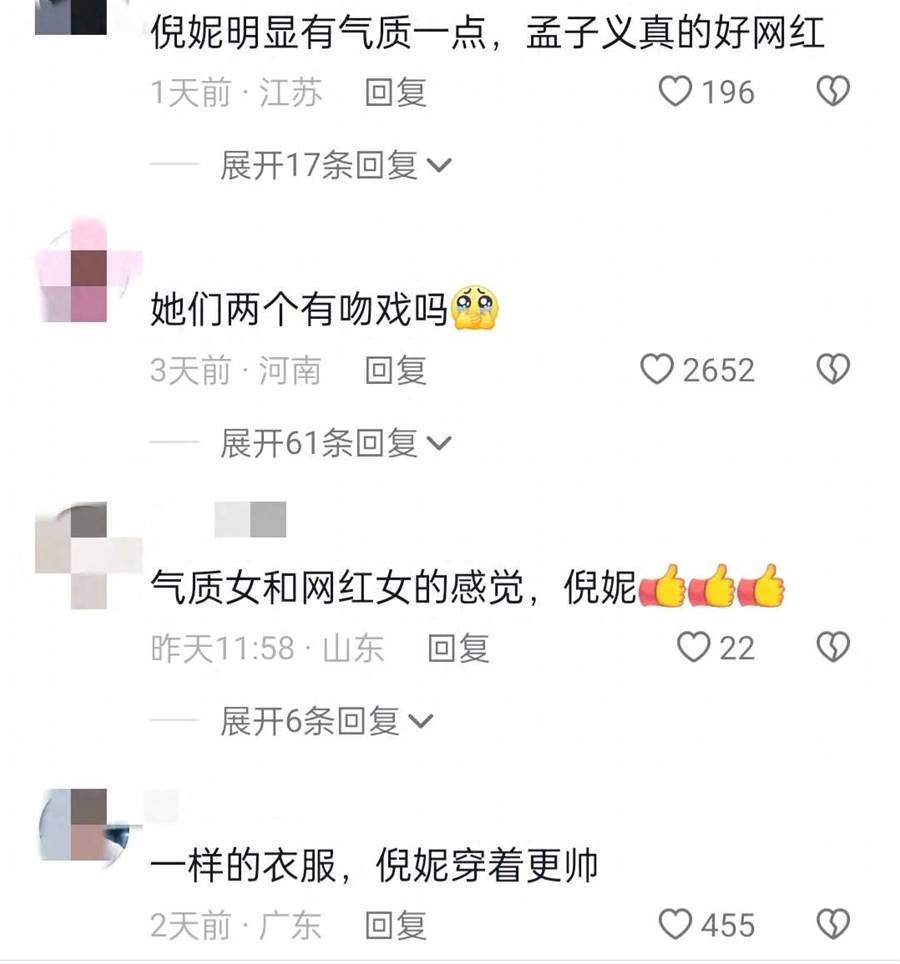Like the comment with 196 likes
Screen dimensions: 900x964
(676, 92)
